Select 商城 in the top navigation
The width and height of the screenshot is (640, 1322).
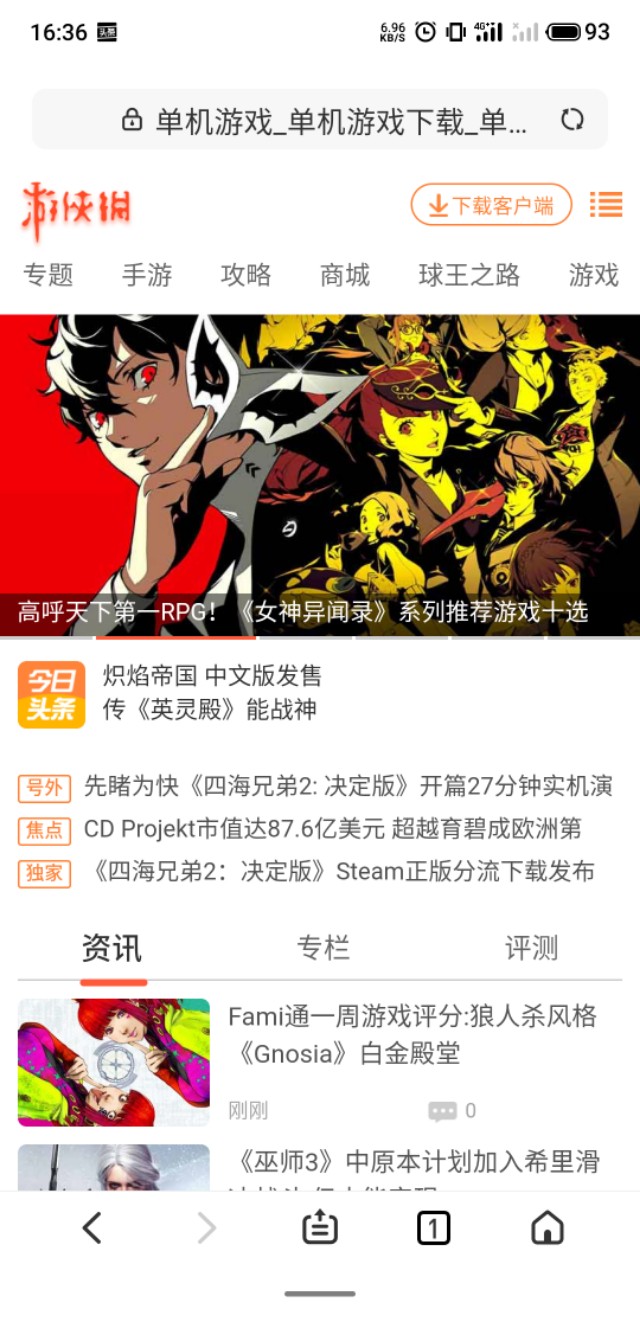[345, 274]
